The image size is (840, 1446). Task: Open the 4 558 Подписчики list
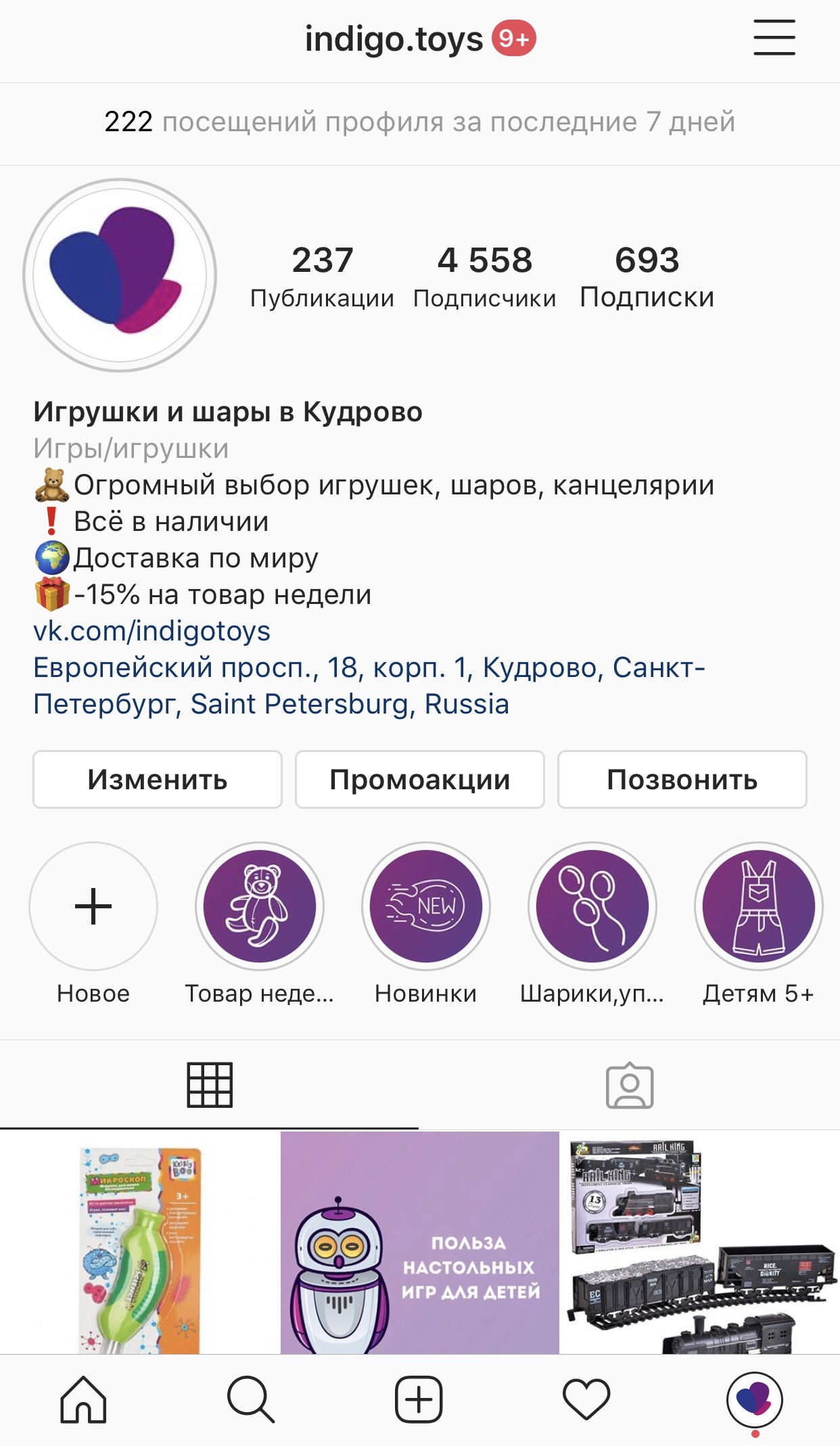[x=484, y=276]
